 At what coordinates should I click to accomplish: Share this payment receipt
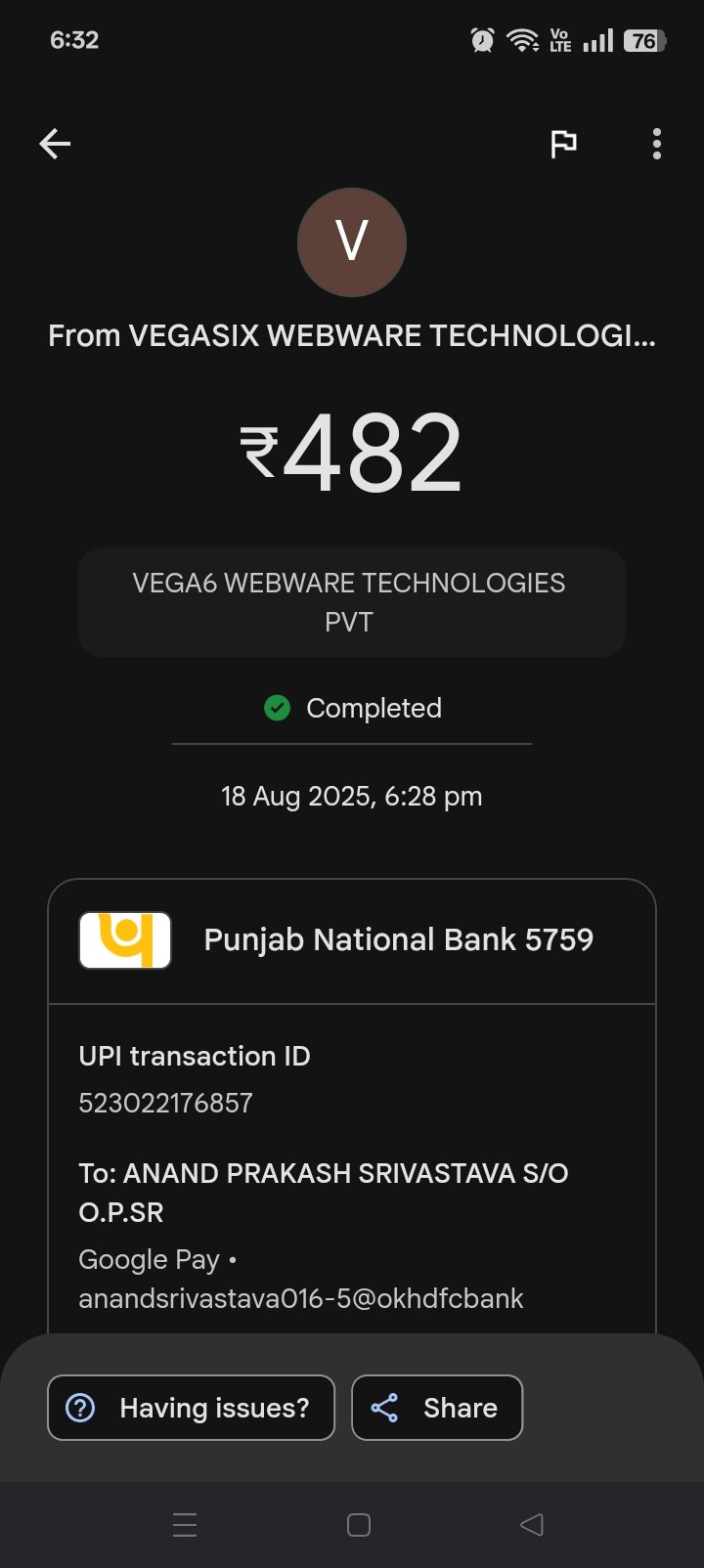(x=437, y=1408)
